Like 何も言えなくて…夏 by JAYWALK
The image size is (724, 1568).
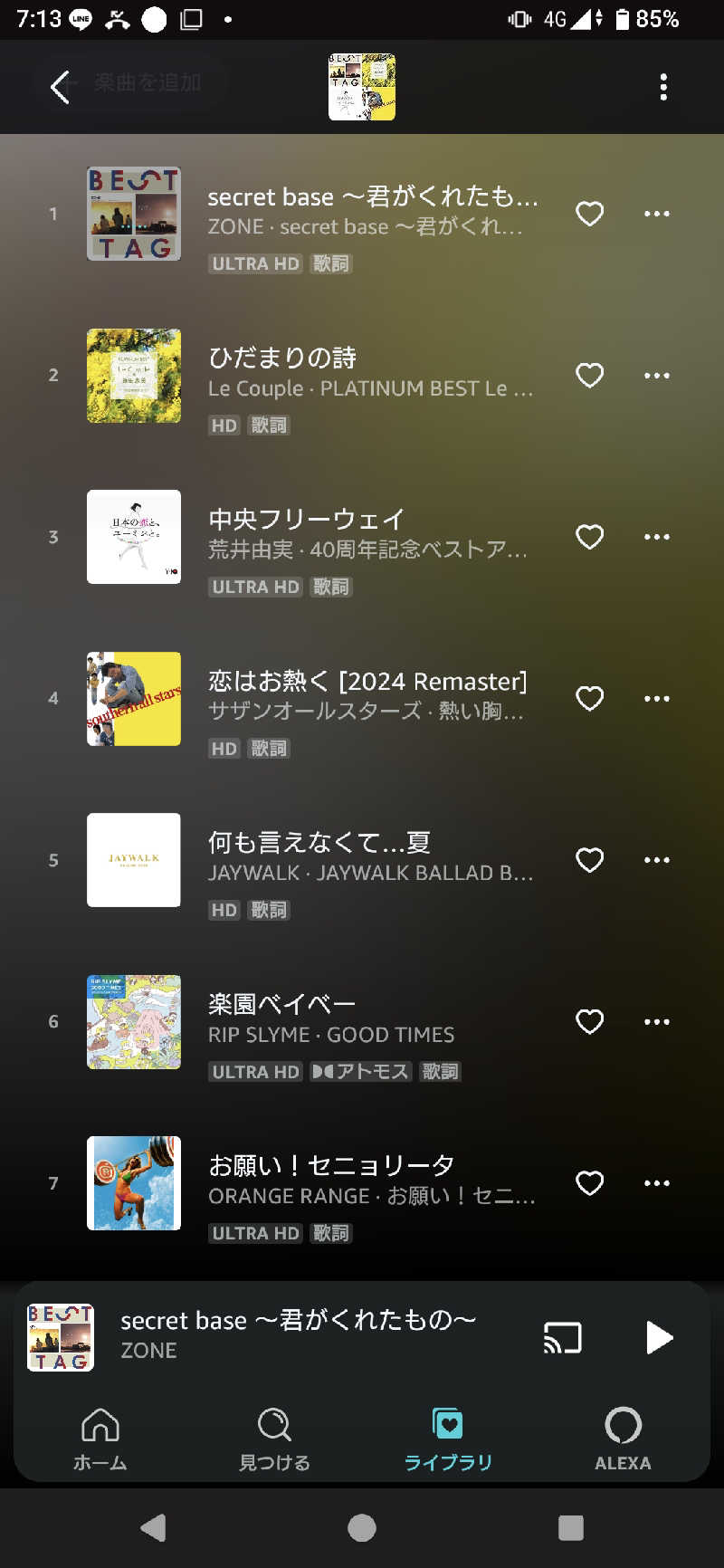(x=590, y=860)
